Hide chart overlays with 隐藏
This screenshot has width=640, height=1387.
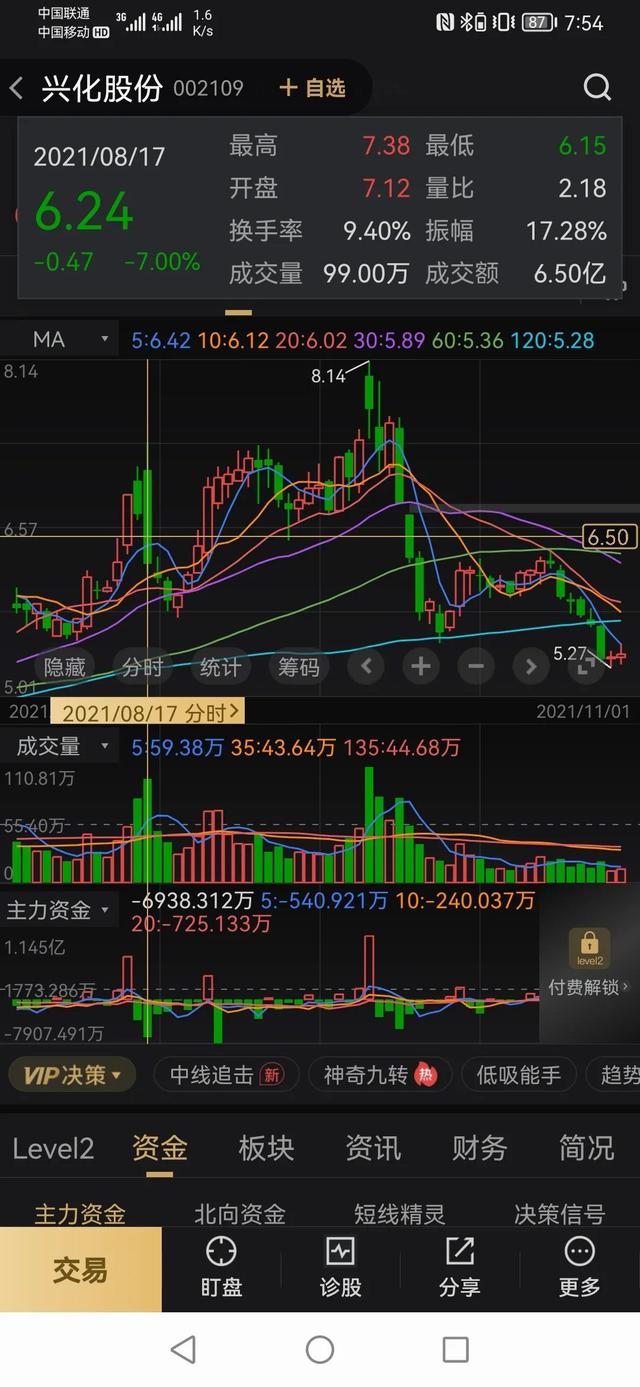(64, 666)
